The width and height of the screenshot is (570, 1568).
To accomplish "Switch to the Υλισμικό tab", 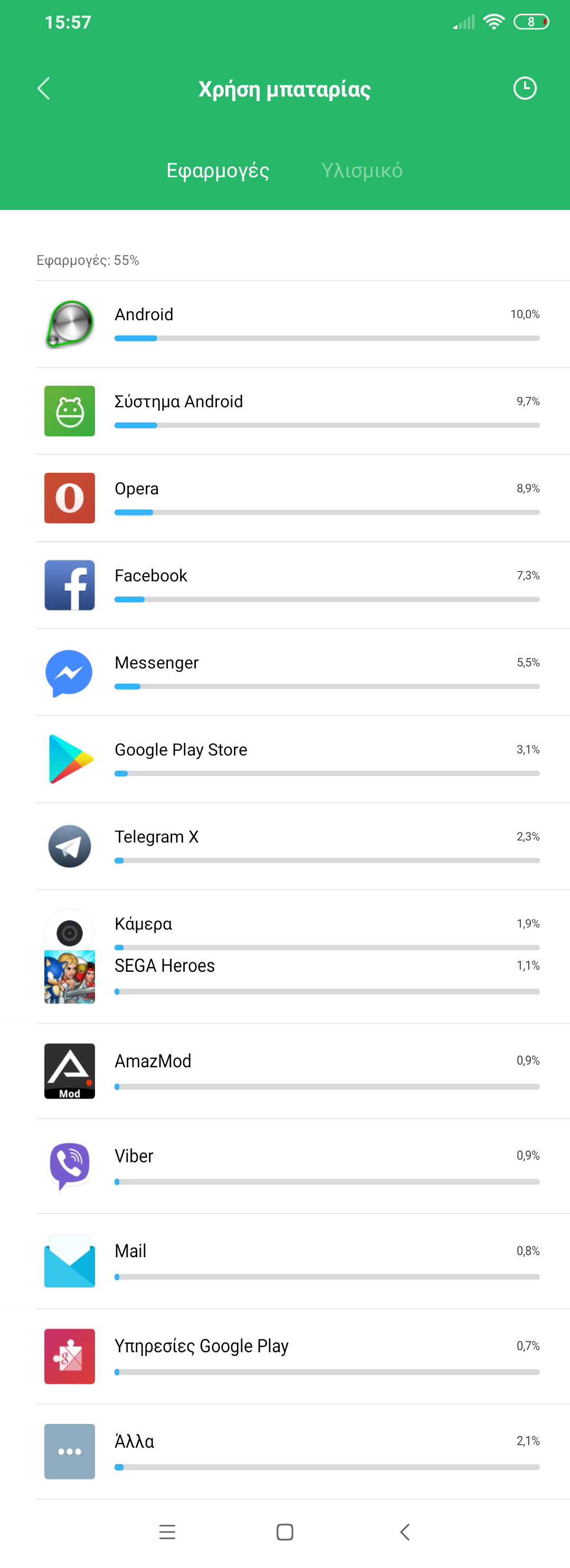I will pyautogui.click(x=362, y=170).
